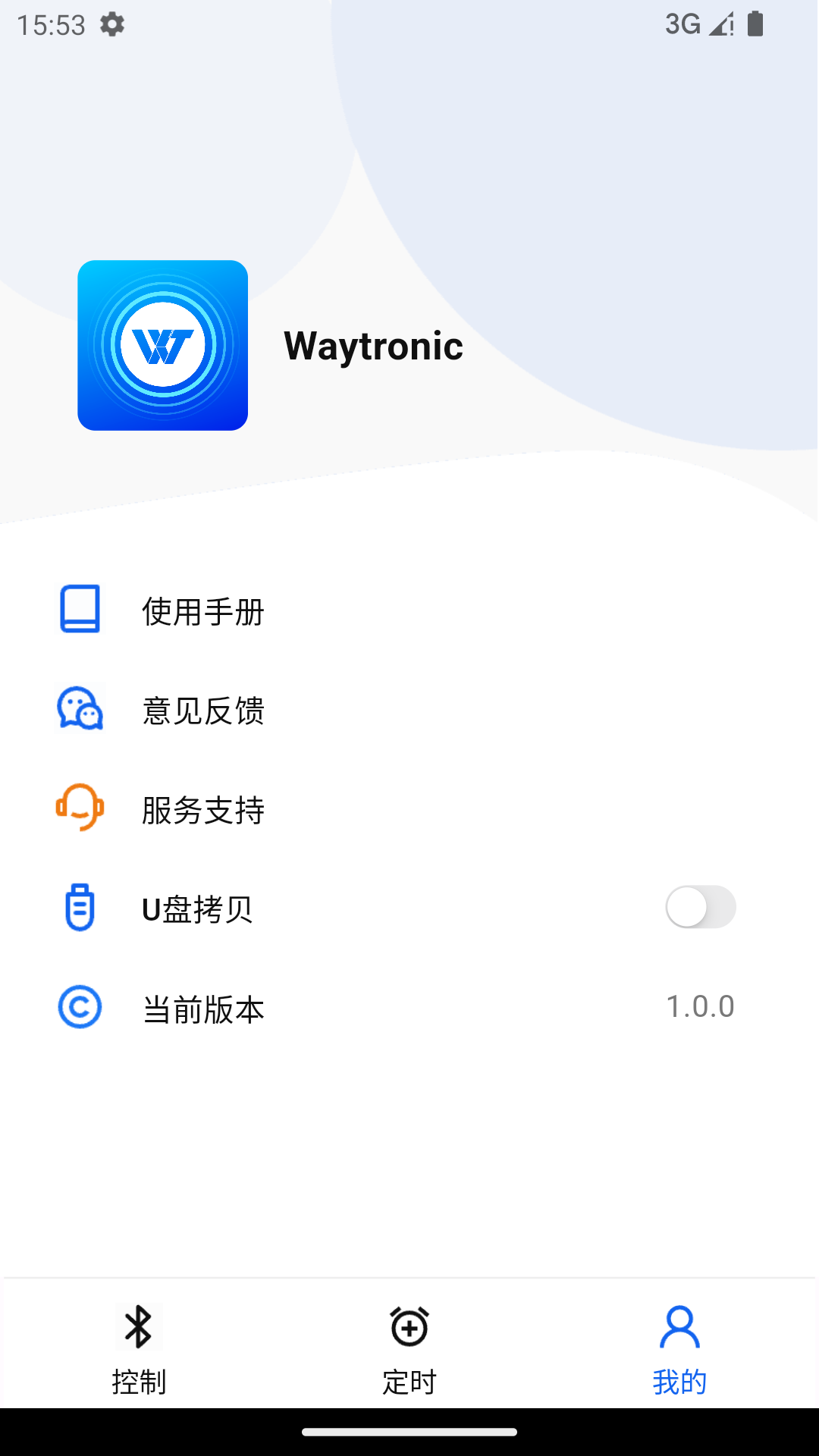This screenshot has width=819, height=1456.
Task: Open 意见反馈 feedback page
Action: [x=202, y=712]
